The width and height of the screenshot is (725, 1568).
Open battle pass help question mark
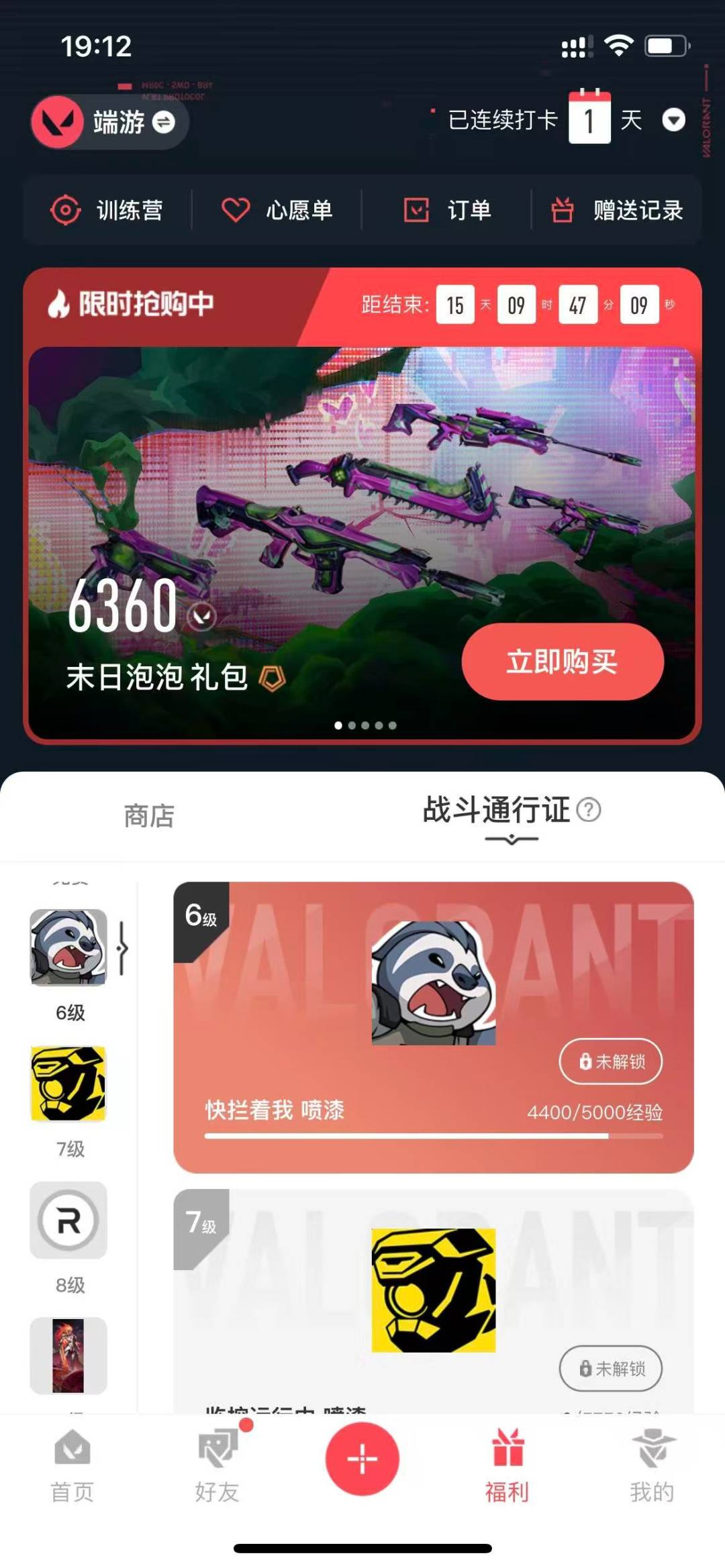click(589, 810)
